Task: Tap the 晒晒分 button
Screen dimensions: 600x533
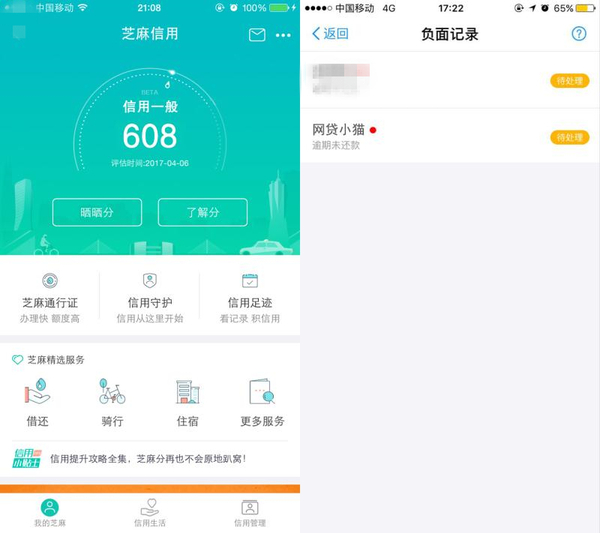Action: (x=97, y=212)
